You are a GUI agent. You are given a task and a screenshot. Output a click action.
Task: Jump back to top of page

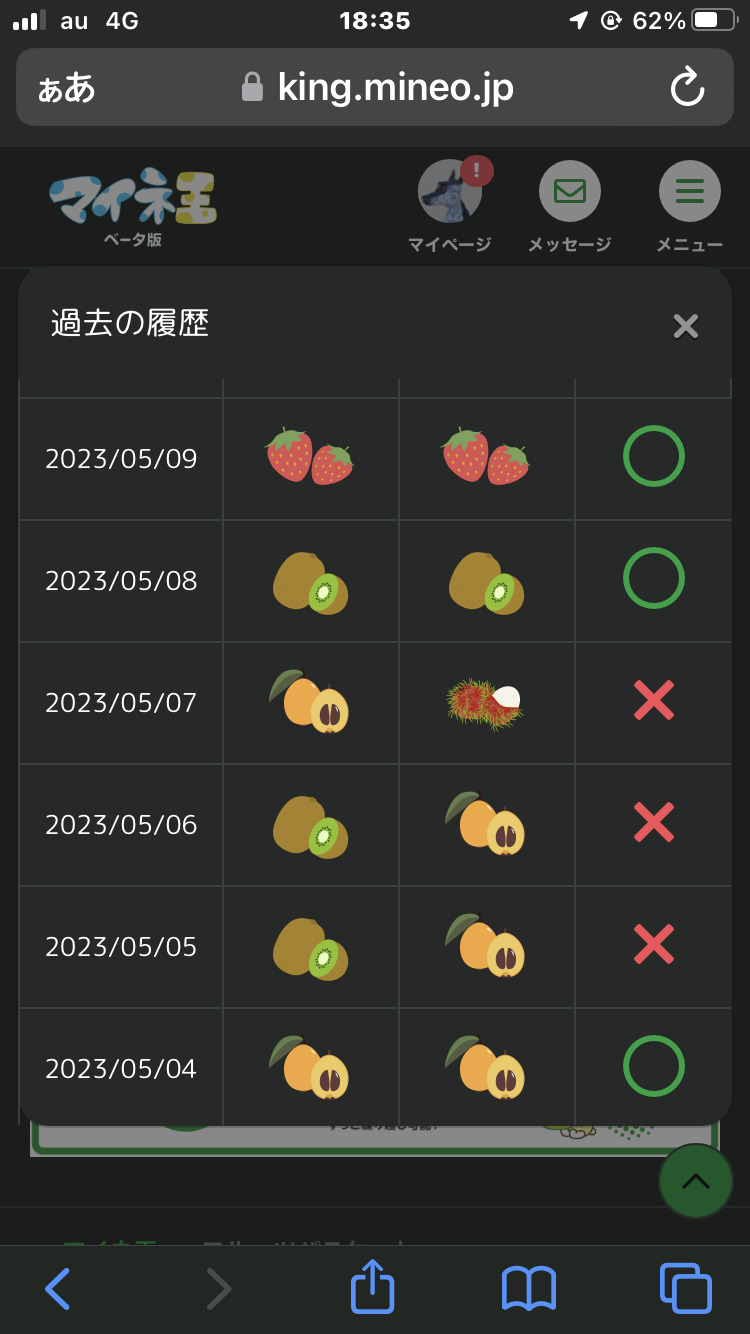(x=695, y=1181)
